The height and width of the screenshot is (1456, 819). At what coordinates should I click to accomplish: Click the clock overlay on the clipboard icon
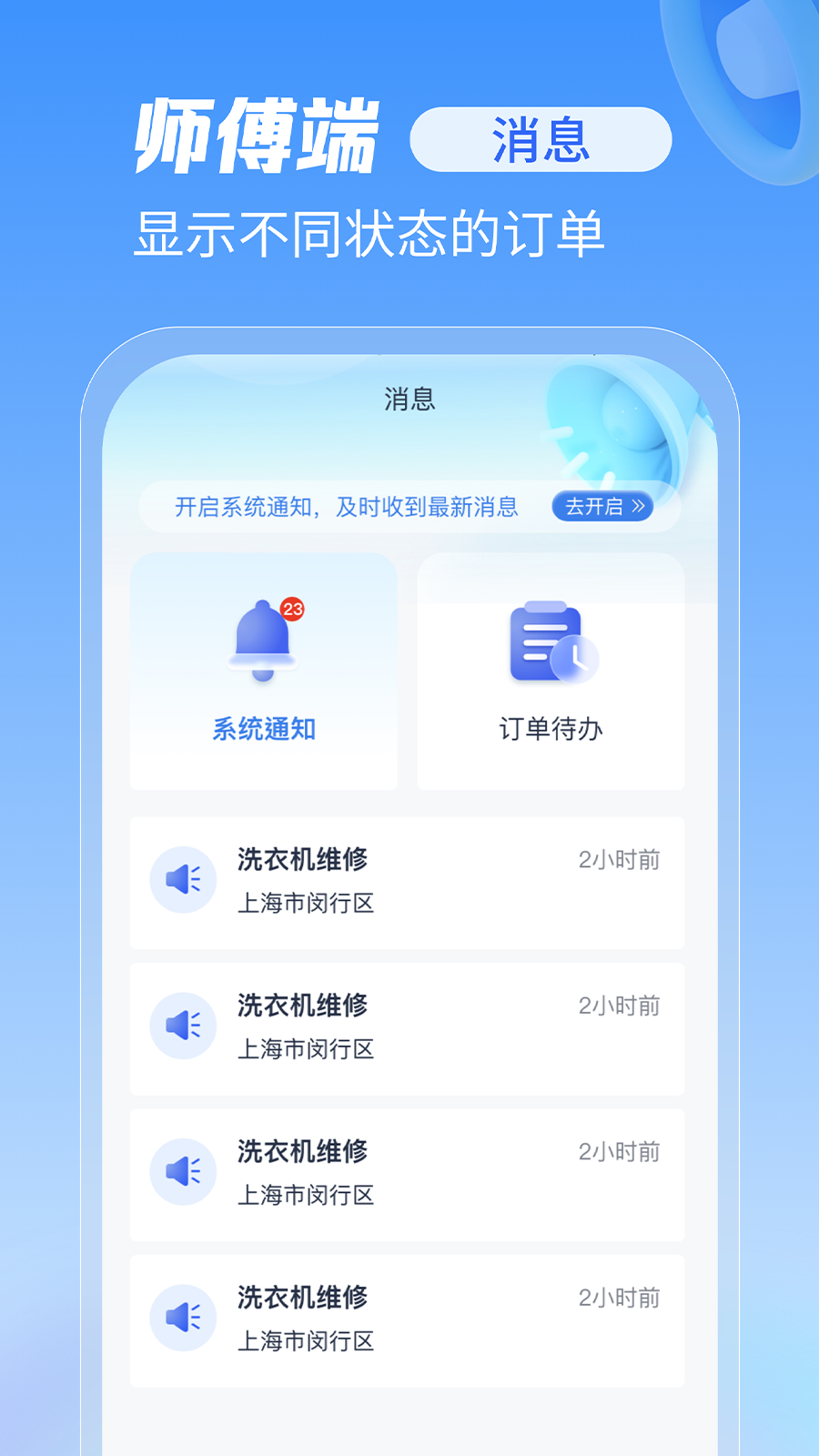[575, 662]
